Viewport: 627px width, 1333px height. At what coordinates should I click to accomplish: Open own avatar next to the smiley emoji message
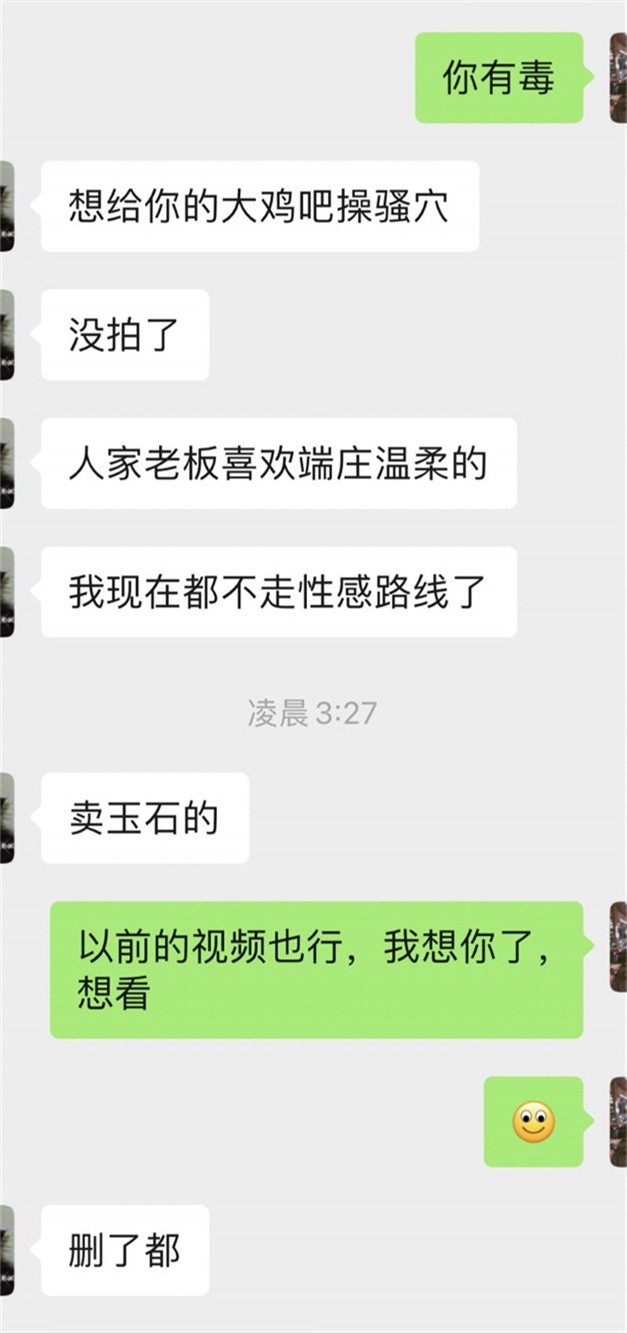pos(619,1122)
